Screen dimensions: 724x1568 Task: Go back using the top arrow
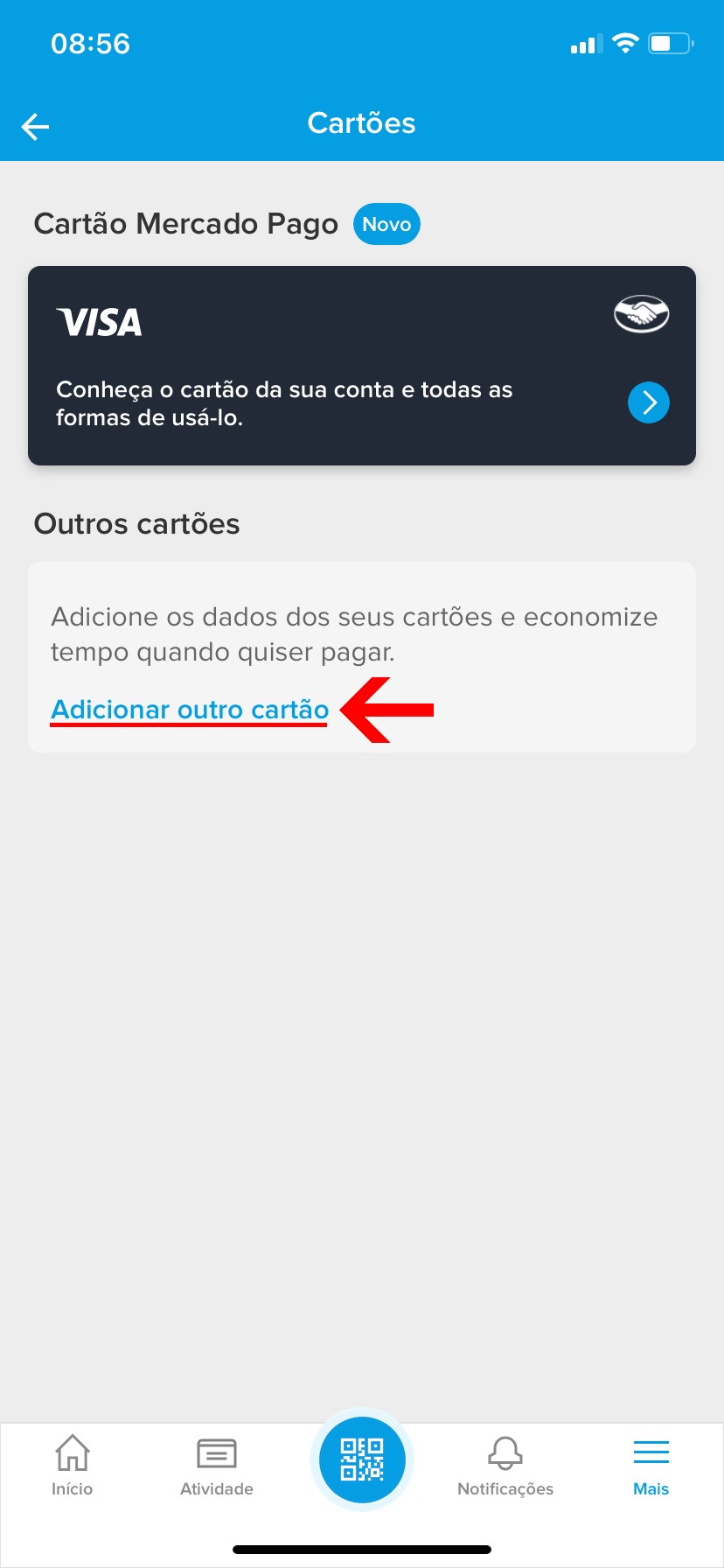click(36, 127)
